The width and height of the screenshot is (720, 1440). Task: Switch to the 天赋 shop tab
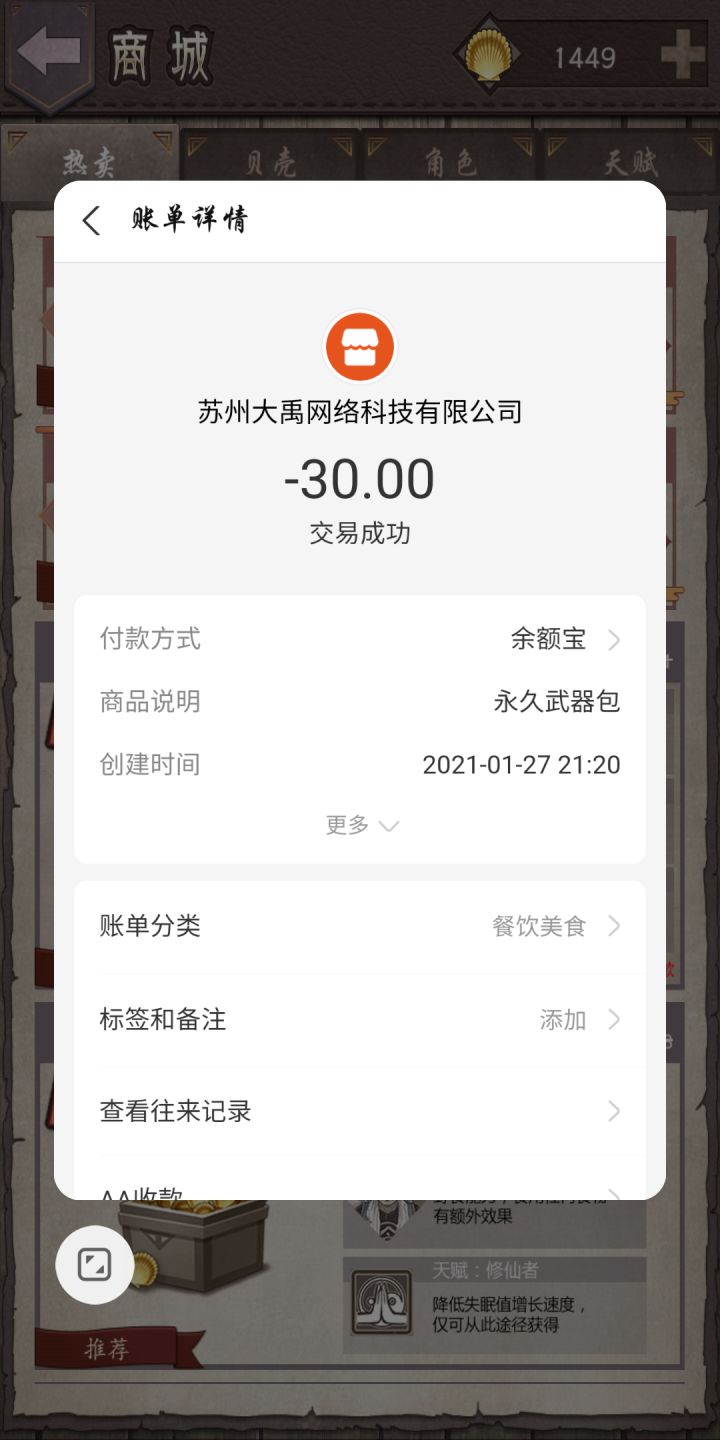pyautogui.click(x=630, y=166)
